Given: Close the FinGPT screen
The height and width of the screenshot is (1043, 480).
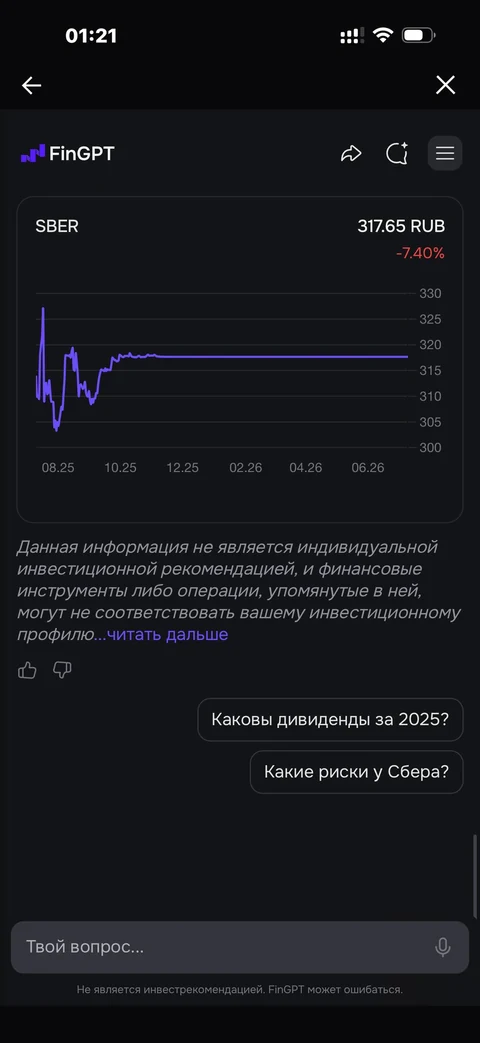Looking at the screenshot, I should 445,85.
